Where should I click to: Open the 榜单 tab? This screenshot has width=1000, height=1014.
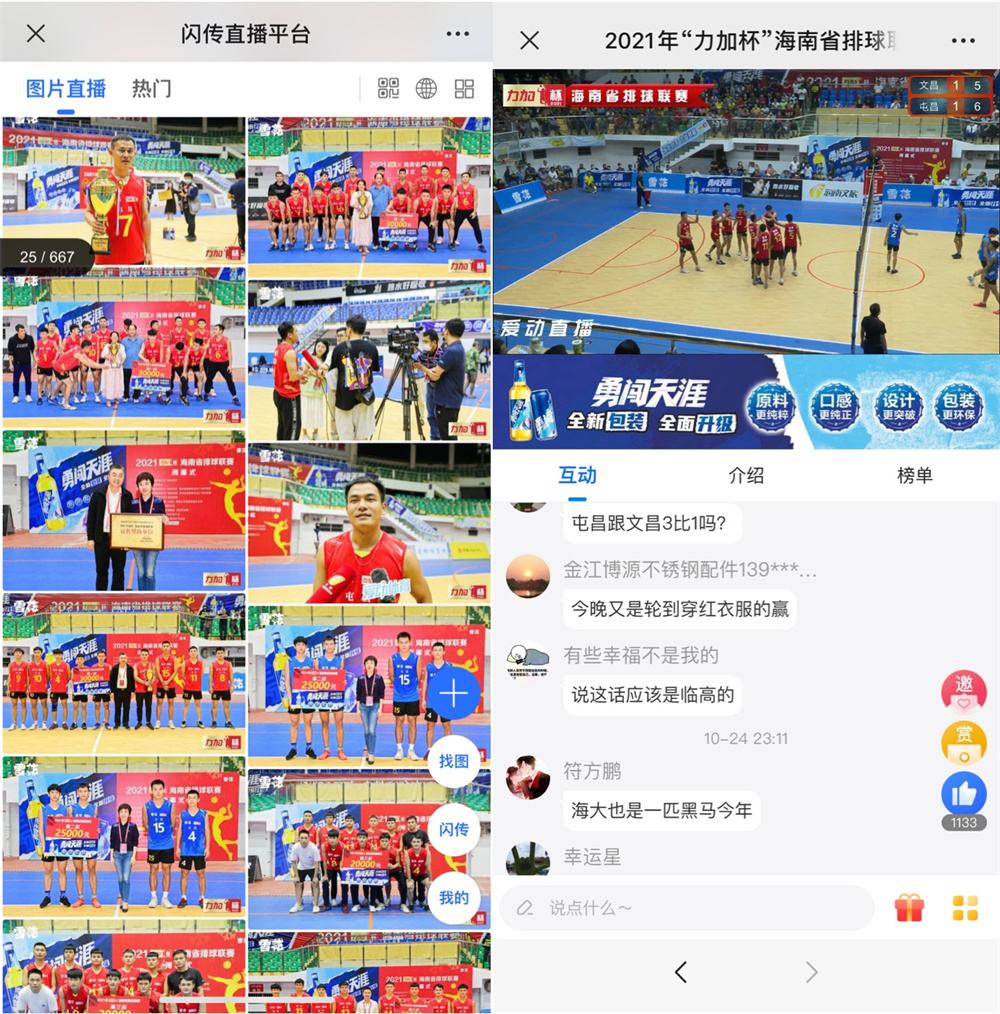pyautogui.click(x=914, y=476)
